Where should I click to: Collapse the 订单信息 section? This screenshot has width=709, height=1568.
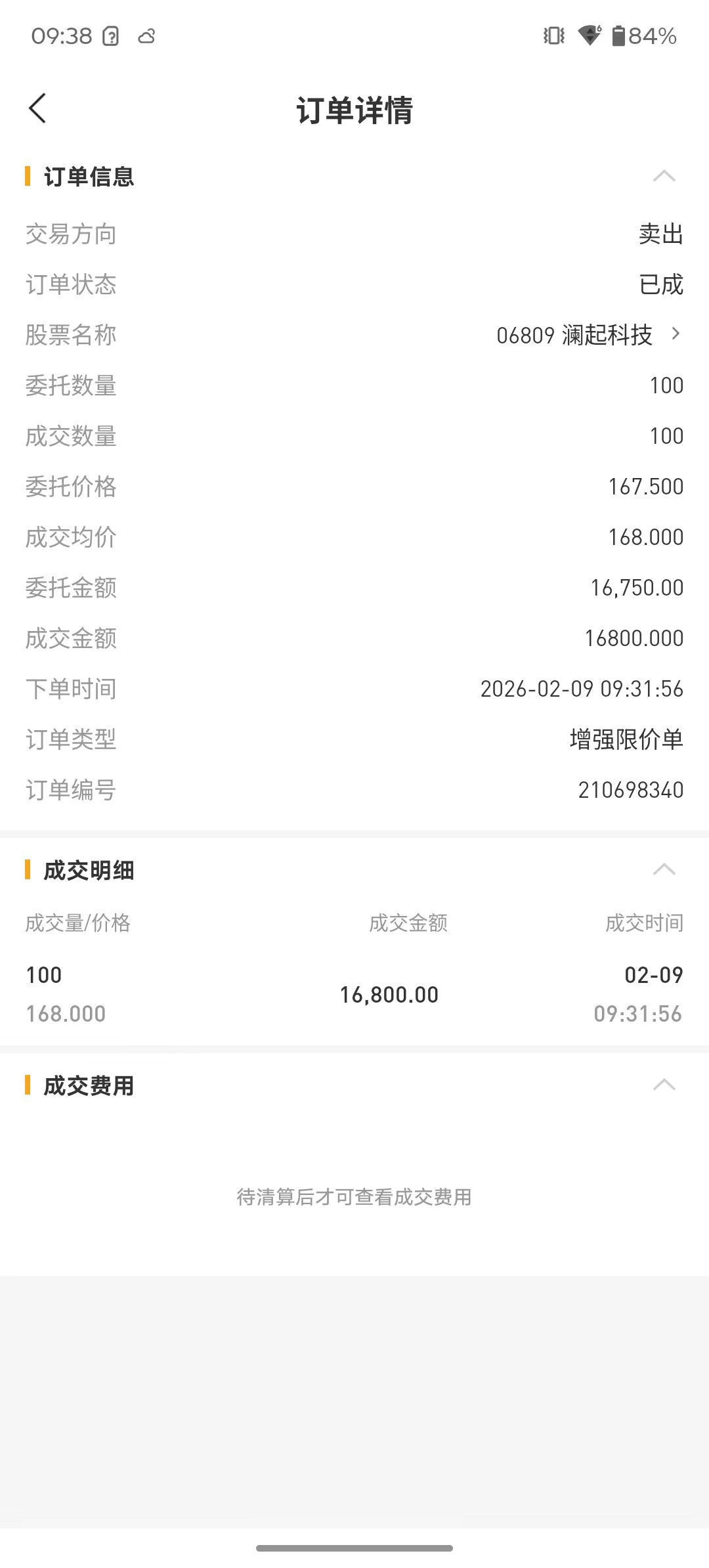pos(664,176)
